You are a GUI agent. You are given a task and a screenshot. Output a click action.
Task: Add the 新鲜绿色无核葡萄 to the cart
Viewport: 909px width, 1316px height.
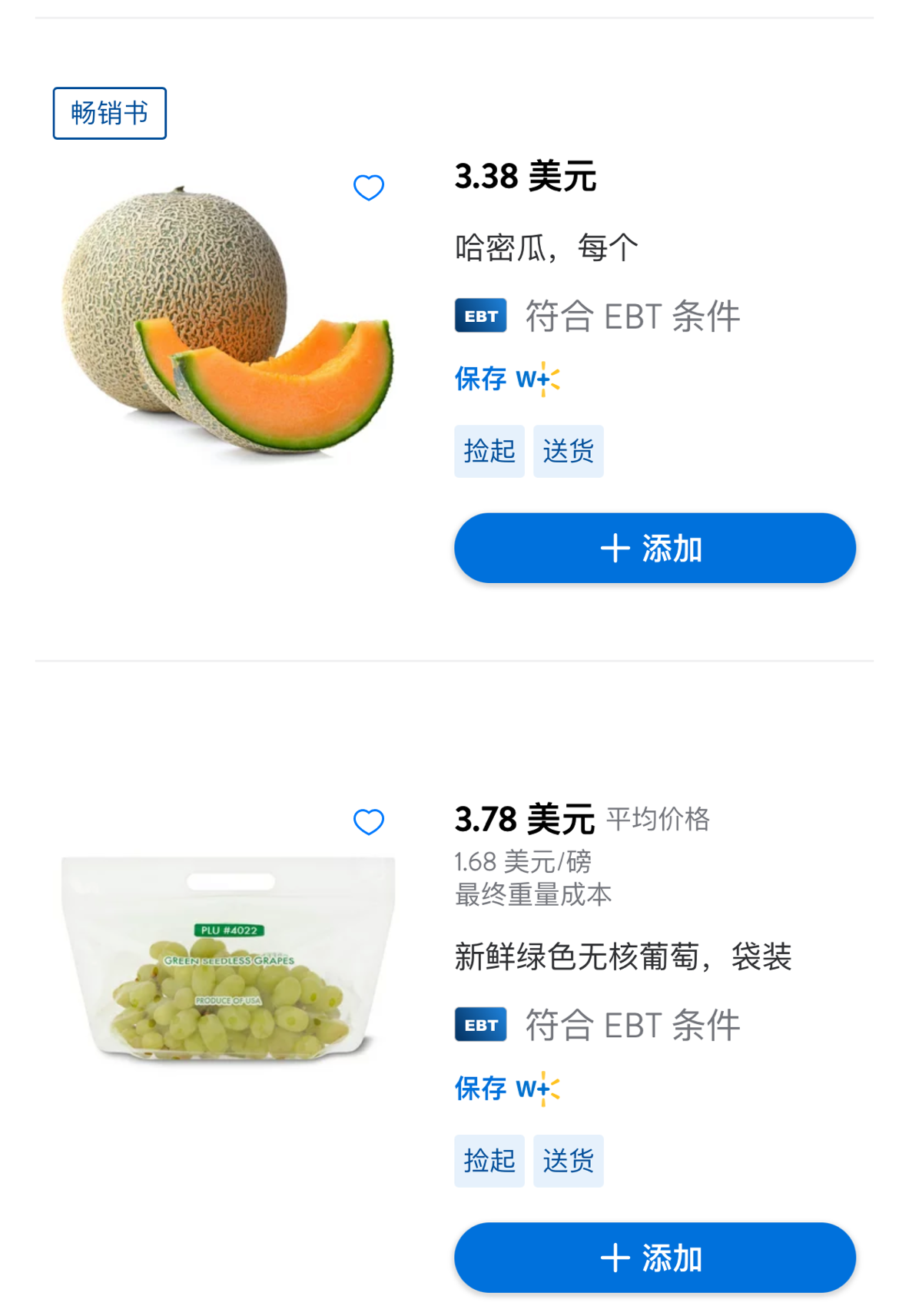[654, 1258]
